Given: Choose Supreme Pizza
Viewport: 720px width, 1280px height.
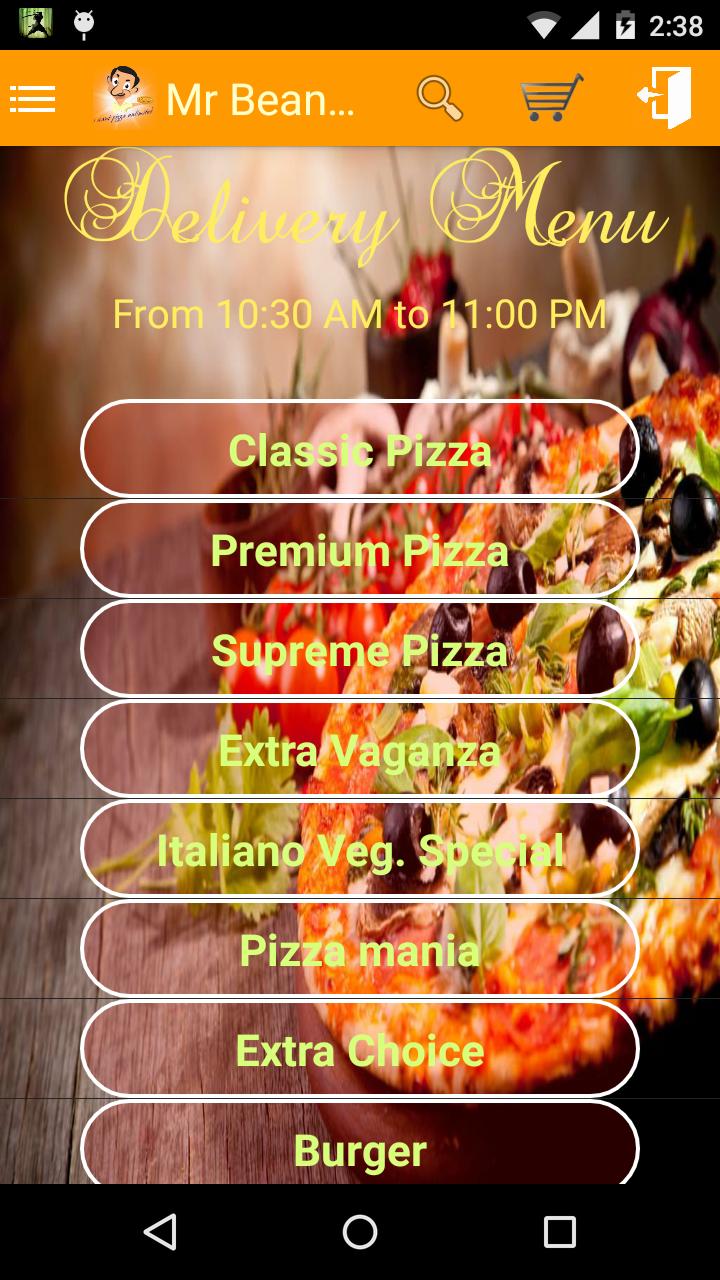Looking at the screenshot, I should pos(360,649).
